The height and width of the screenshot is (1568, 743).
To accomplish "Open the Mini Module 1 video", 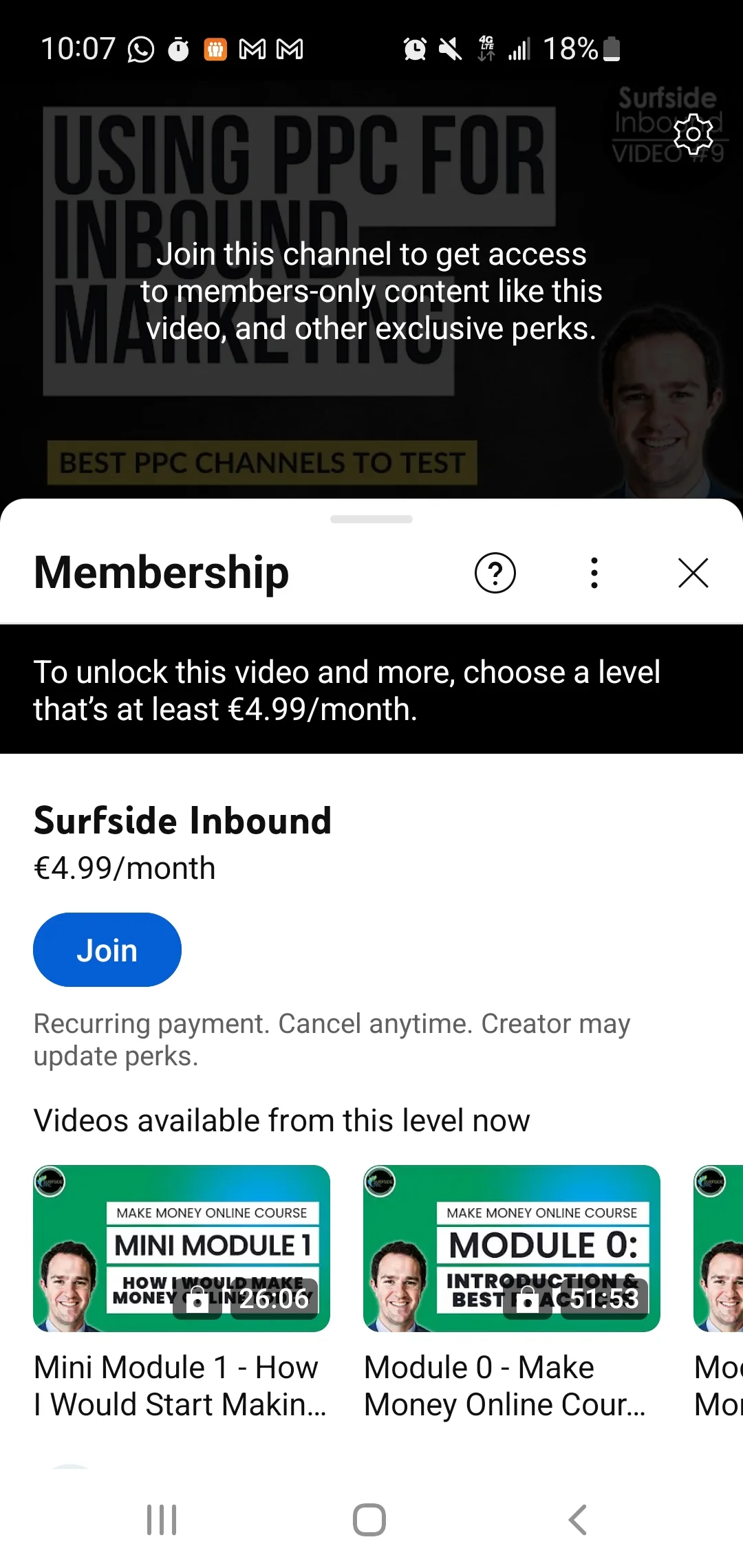I will (x=182, y=1248).
